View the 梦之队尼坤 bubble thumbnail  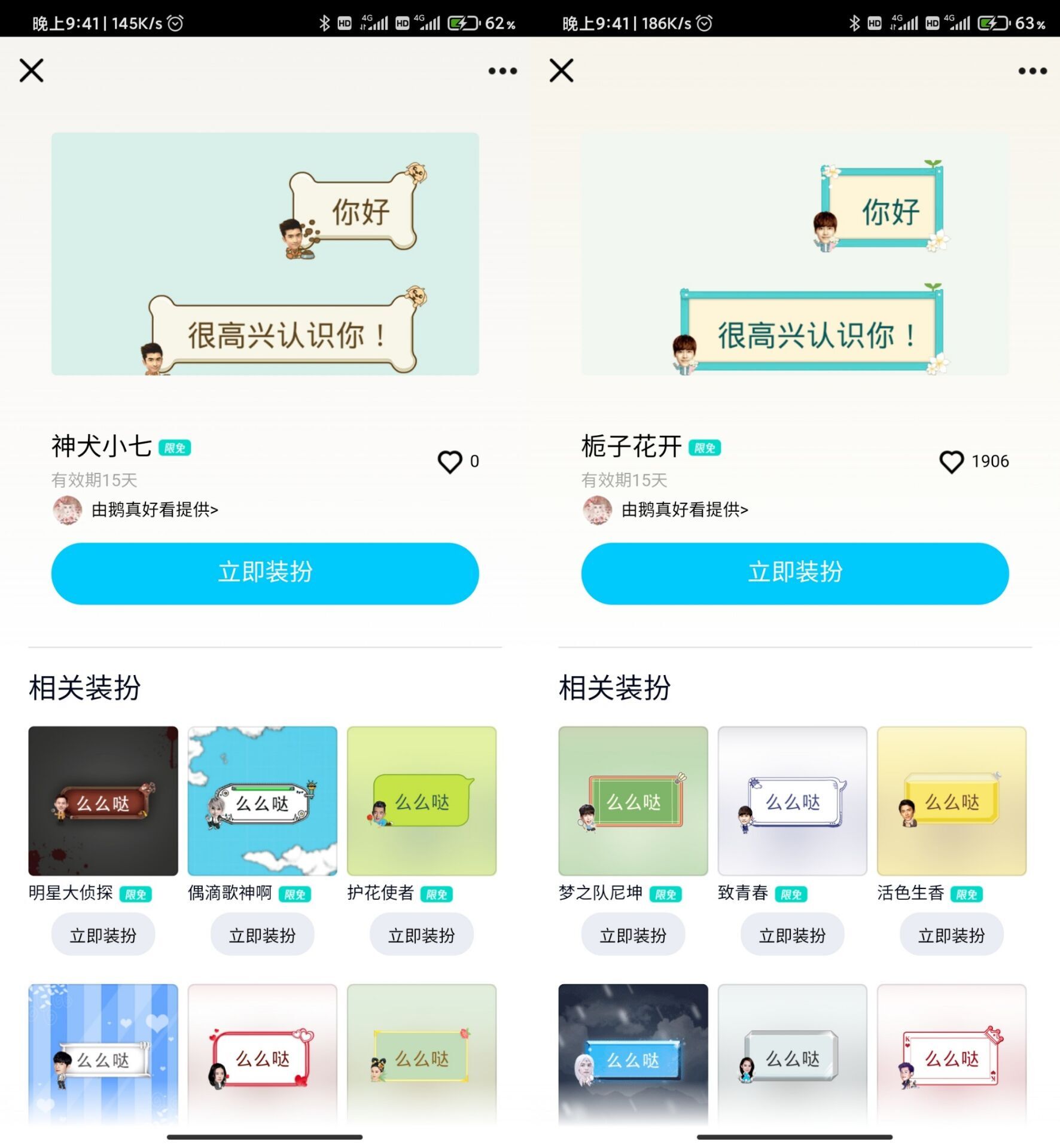pos(633,801)
